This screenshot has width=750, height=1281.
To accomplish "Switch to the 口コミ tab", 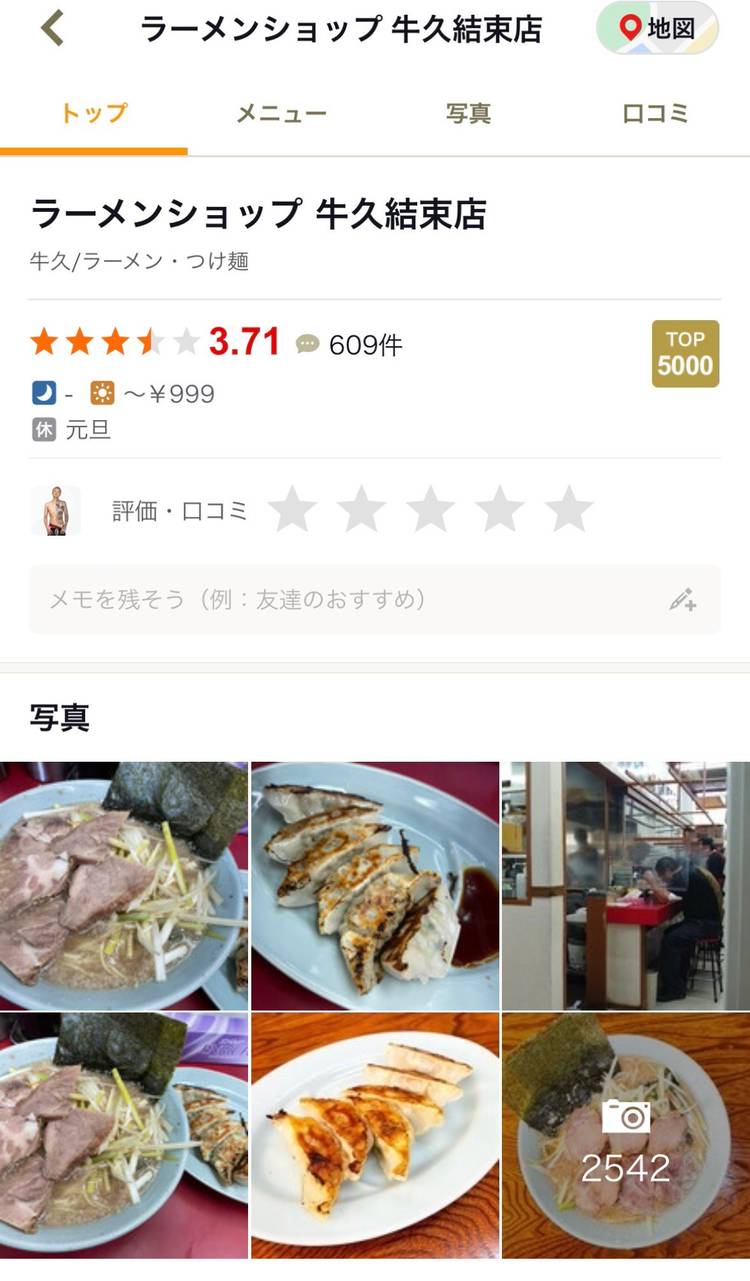I will [655, 114].
